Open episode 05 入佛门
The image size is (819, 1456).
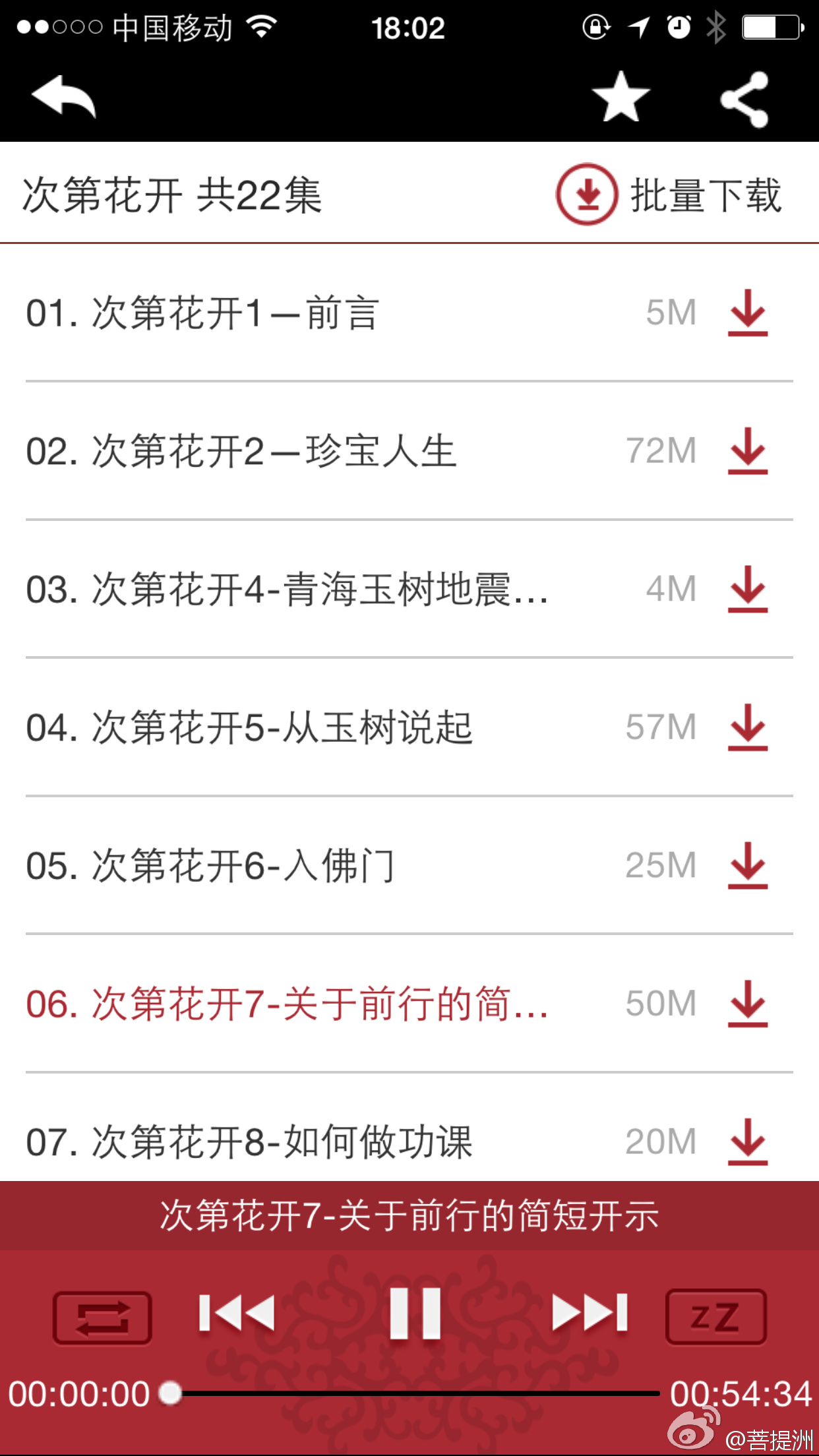click(x=210, y=865)
